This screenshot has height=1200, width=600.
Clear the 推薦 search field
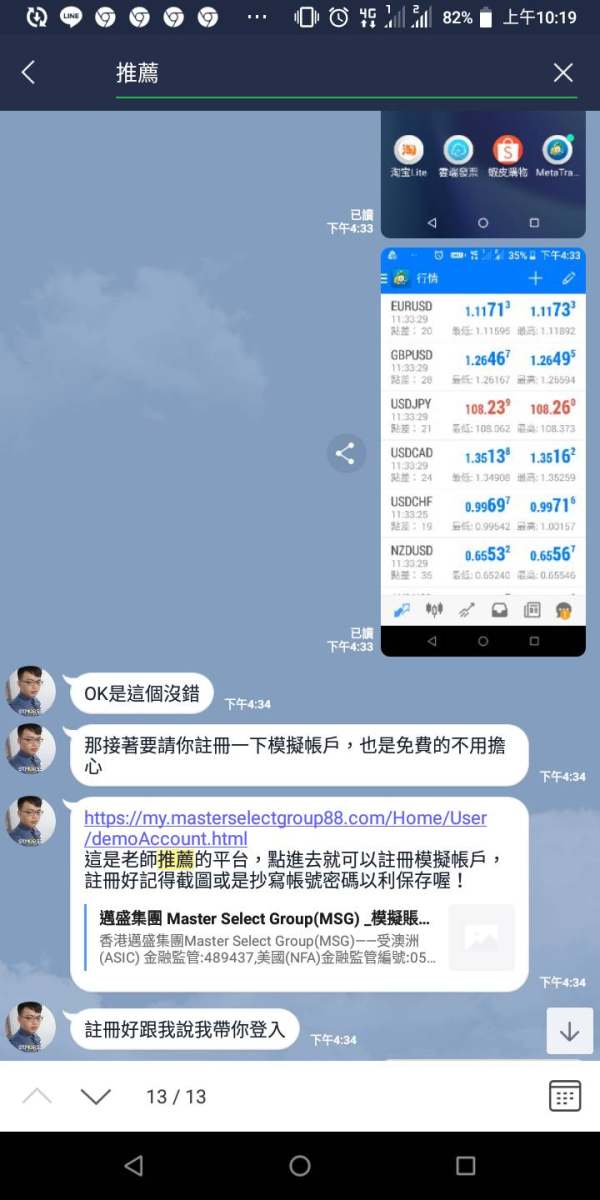tap(563, 72)
